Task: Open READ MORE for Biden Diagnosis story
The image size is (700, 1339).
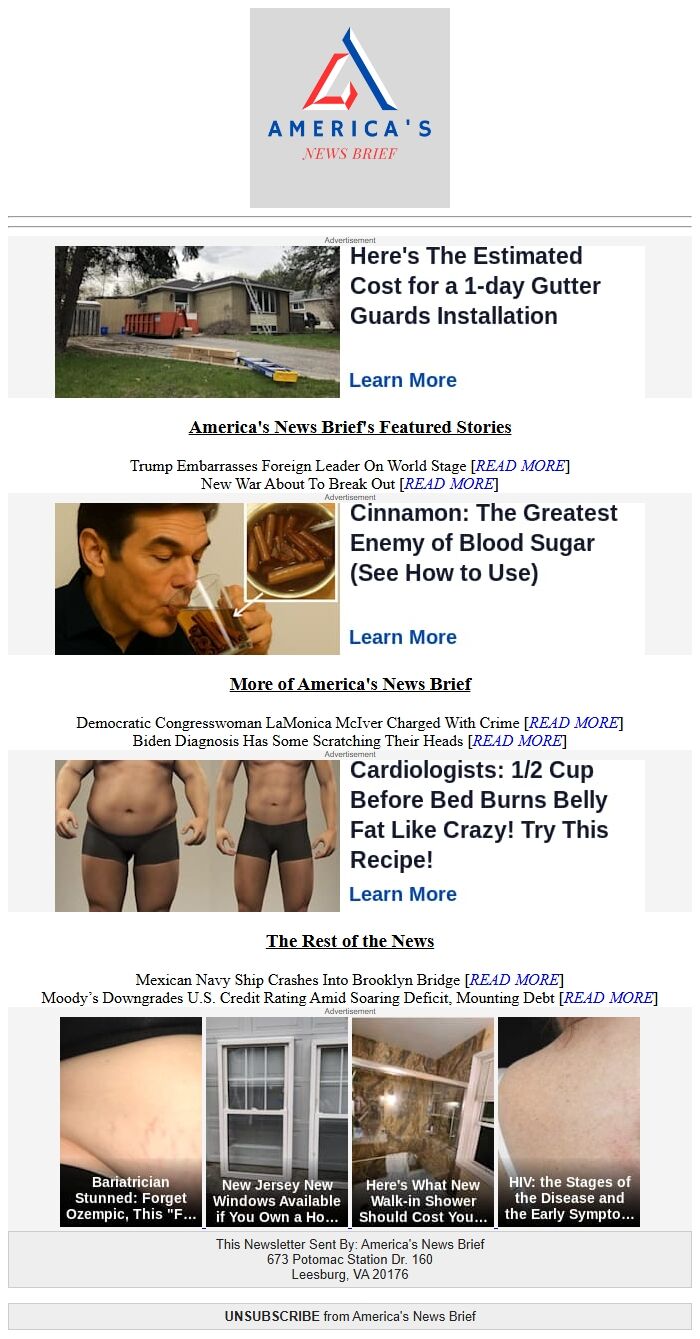Action: click(518, 741)
